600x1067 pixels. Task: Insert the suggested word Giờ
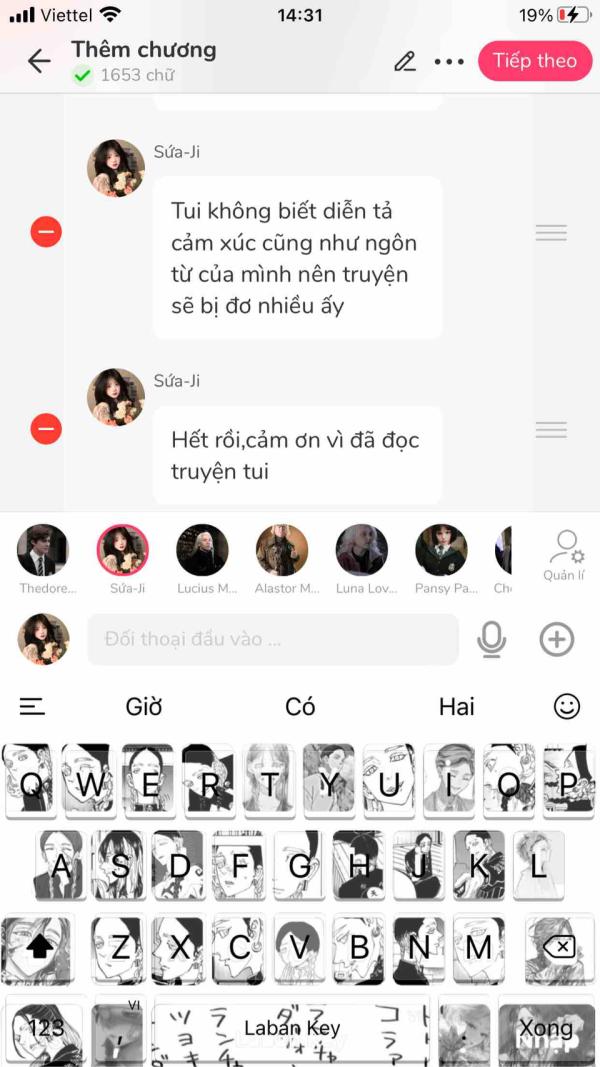[x=144, y=707]
